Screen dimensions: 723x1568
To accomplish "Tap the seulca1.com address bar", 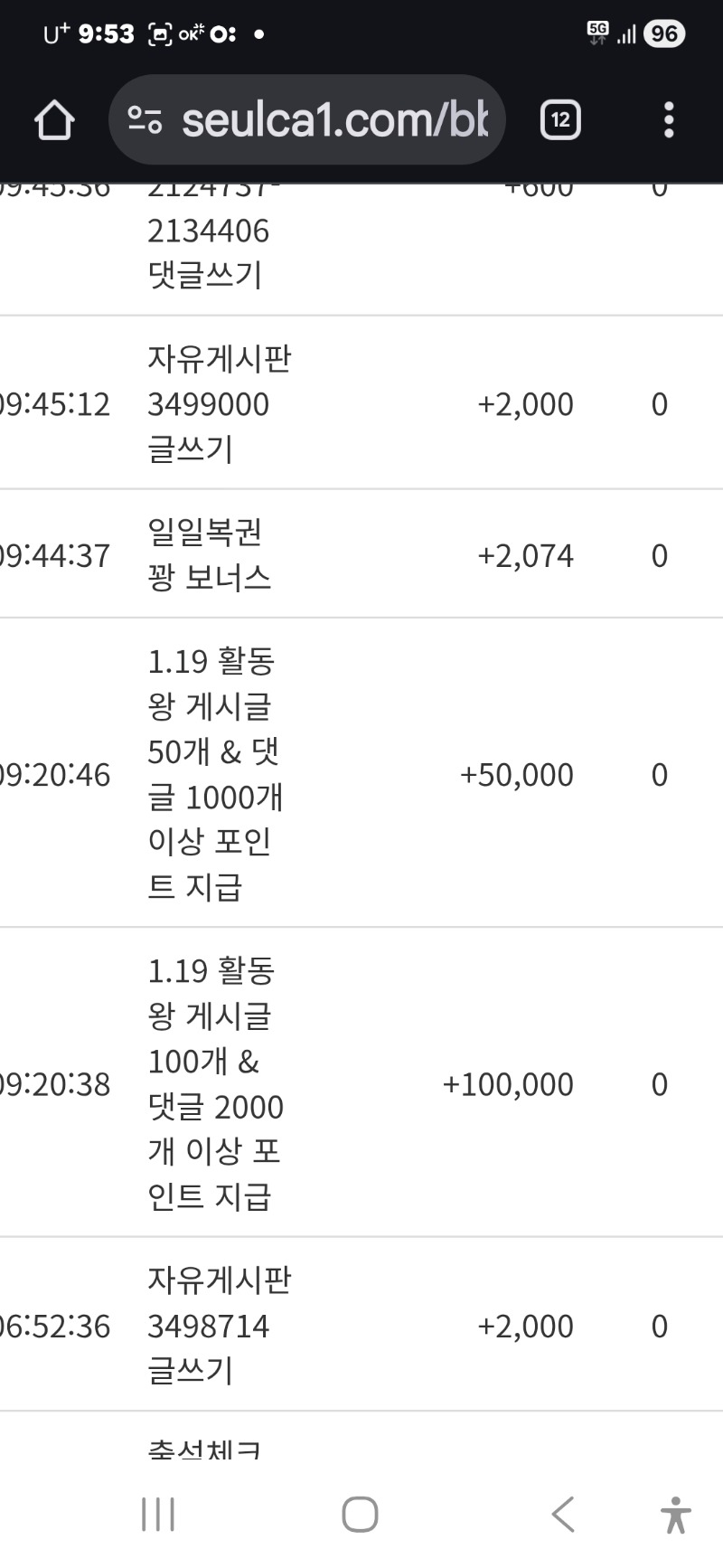I will 306,119.
